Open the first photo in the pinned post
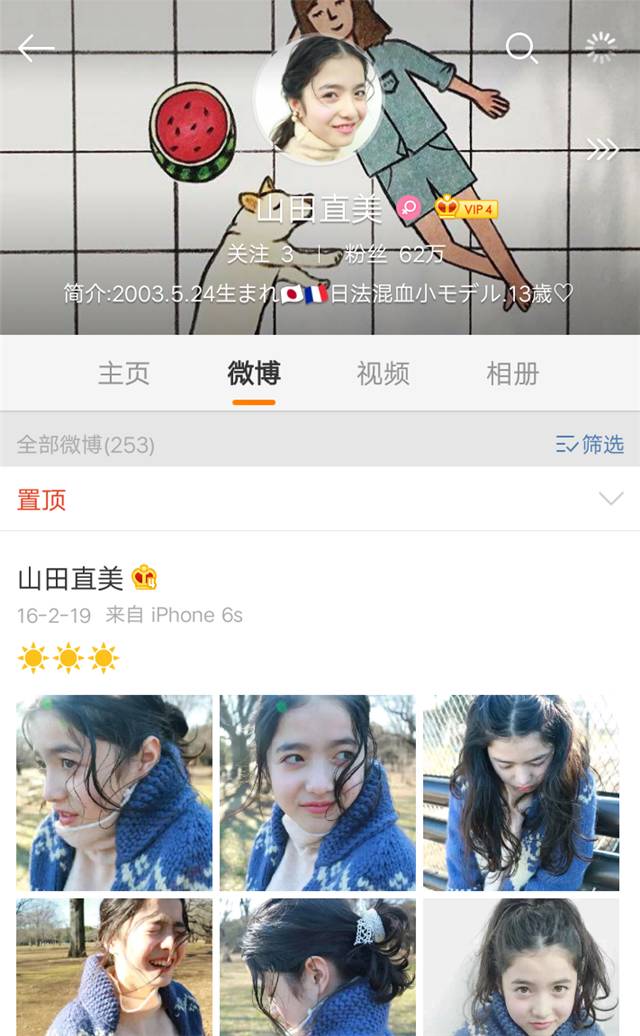Screen dimensions: 640x1036 tap(114, 792)
